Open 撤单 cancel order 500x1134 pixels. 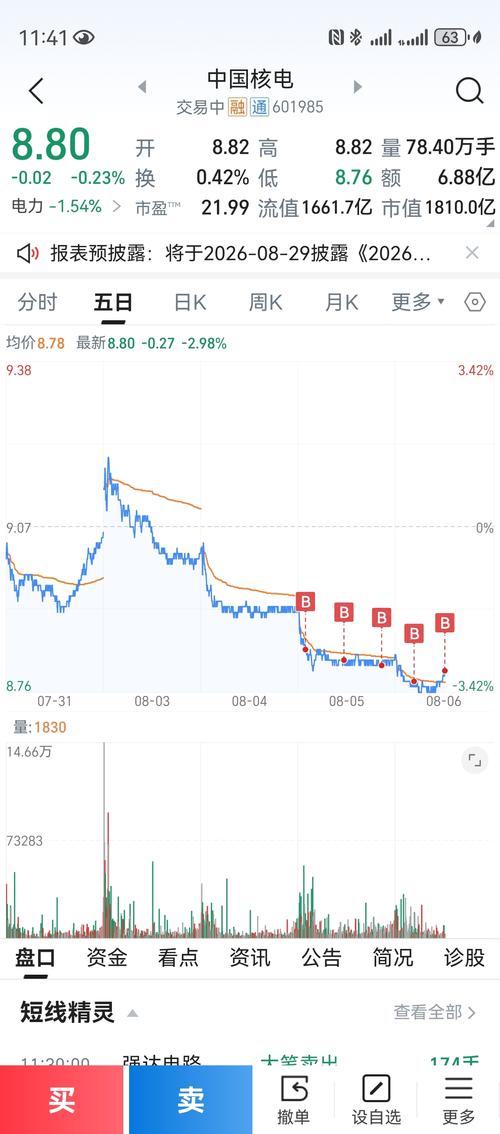(294, 1101)
